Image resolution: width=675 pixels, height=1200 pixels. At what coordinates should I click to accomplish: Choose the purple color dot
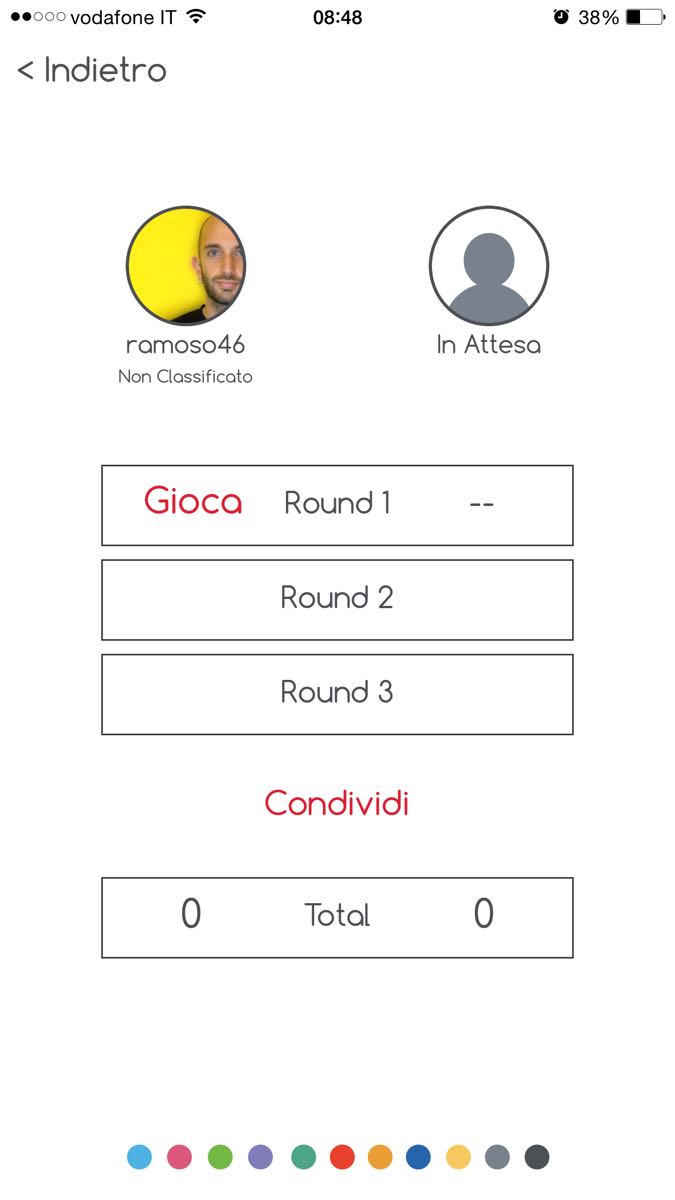pos(260,1157)
